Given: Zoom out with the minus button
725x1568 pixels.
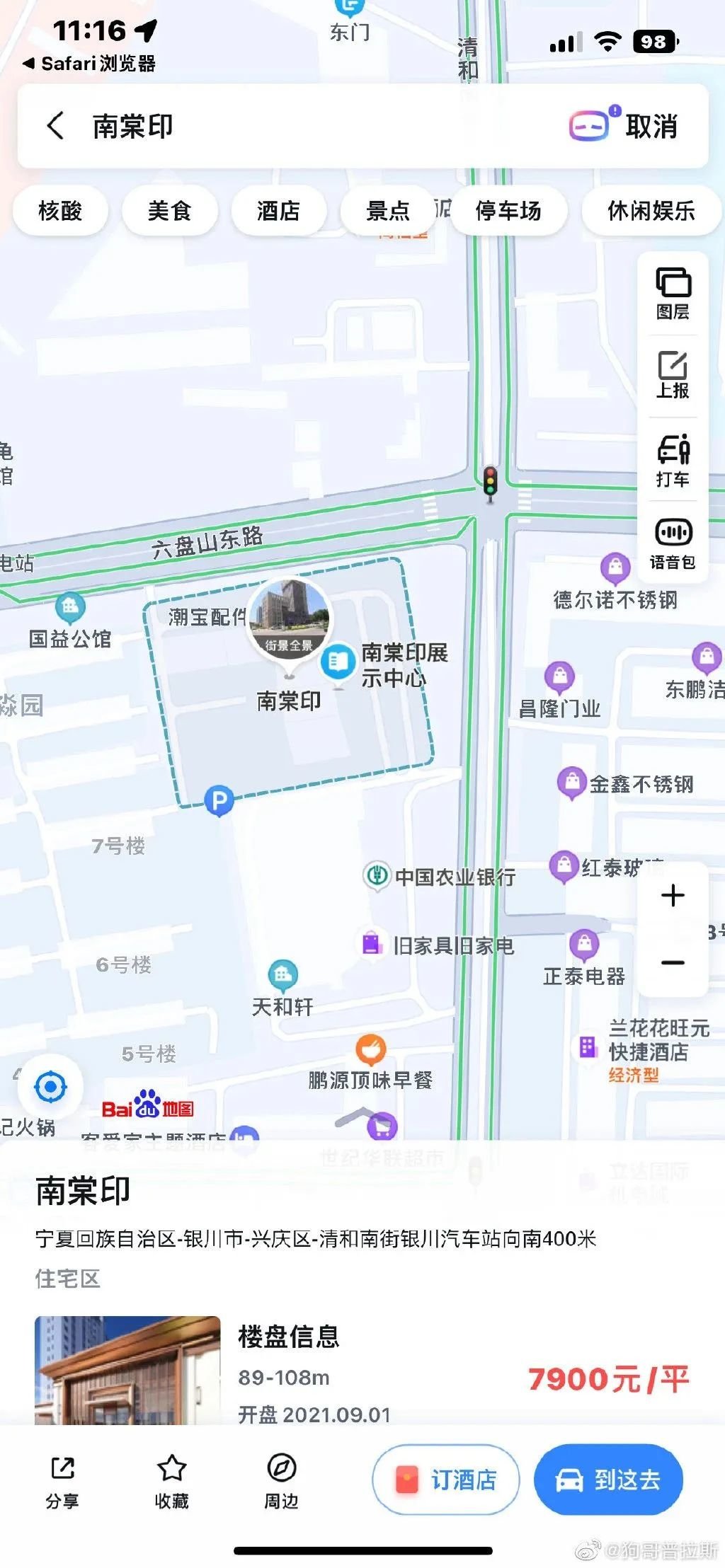Looking at the screenshot, I should pyautogui.click(x=673, y=962).
